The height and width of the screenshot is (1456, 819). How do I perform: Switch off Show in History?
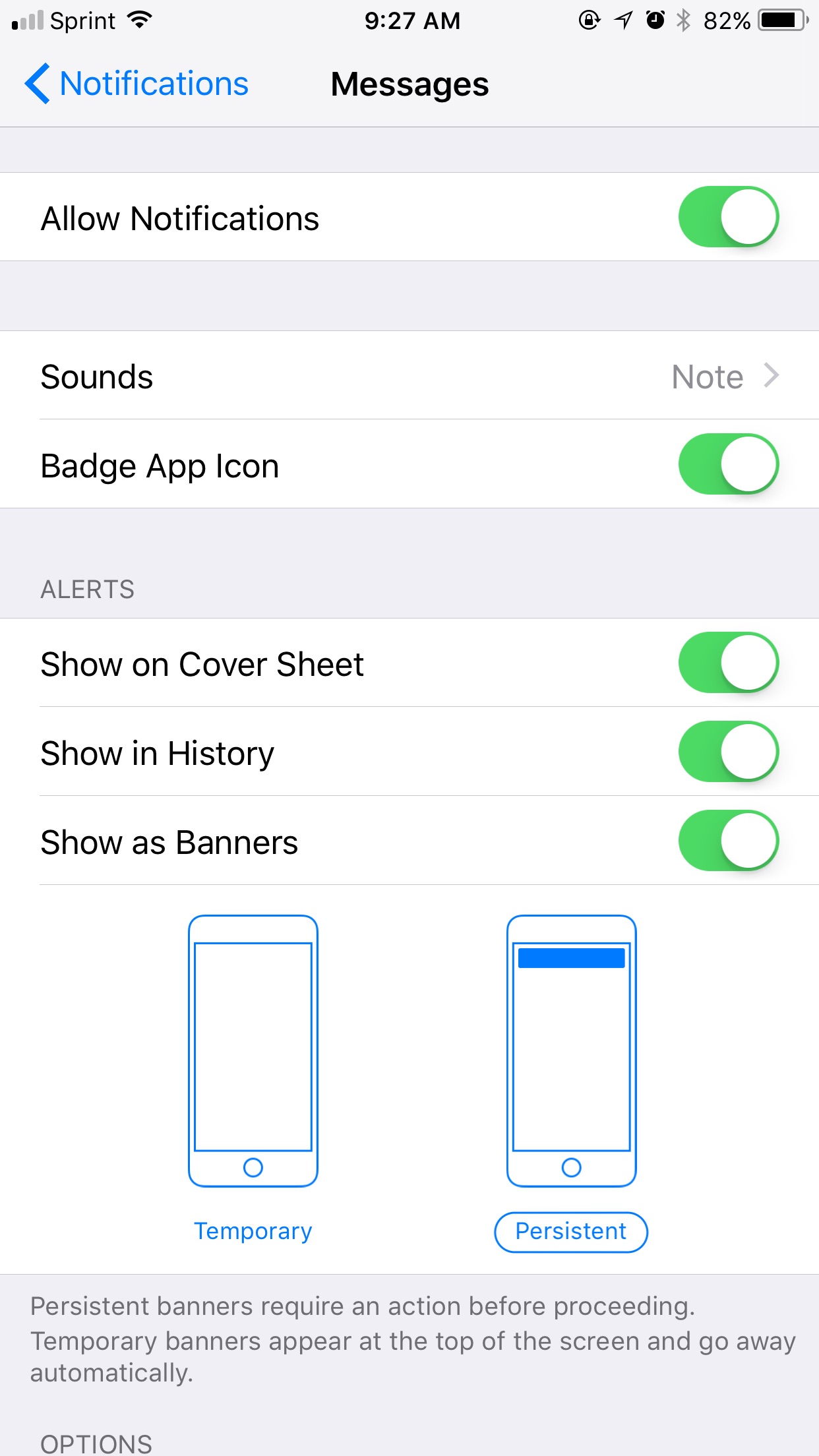pyautogui.click(x=729, y=752)
